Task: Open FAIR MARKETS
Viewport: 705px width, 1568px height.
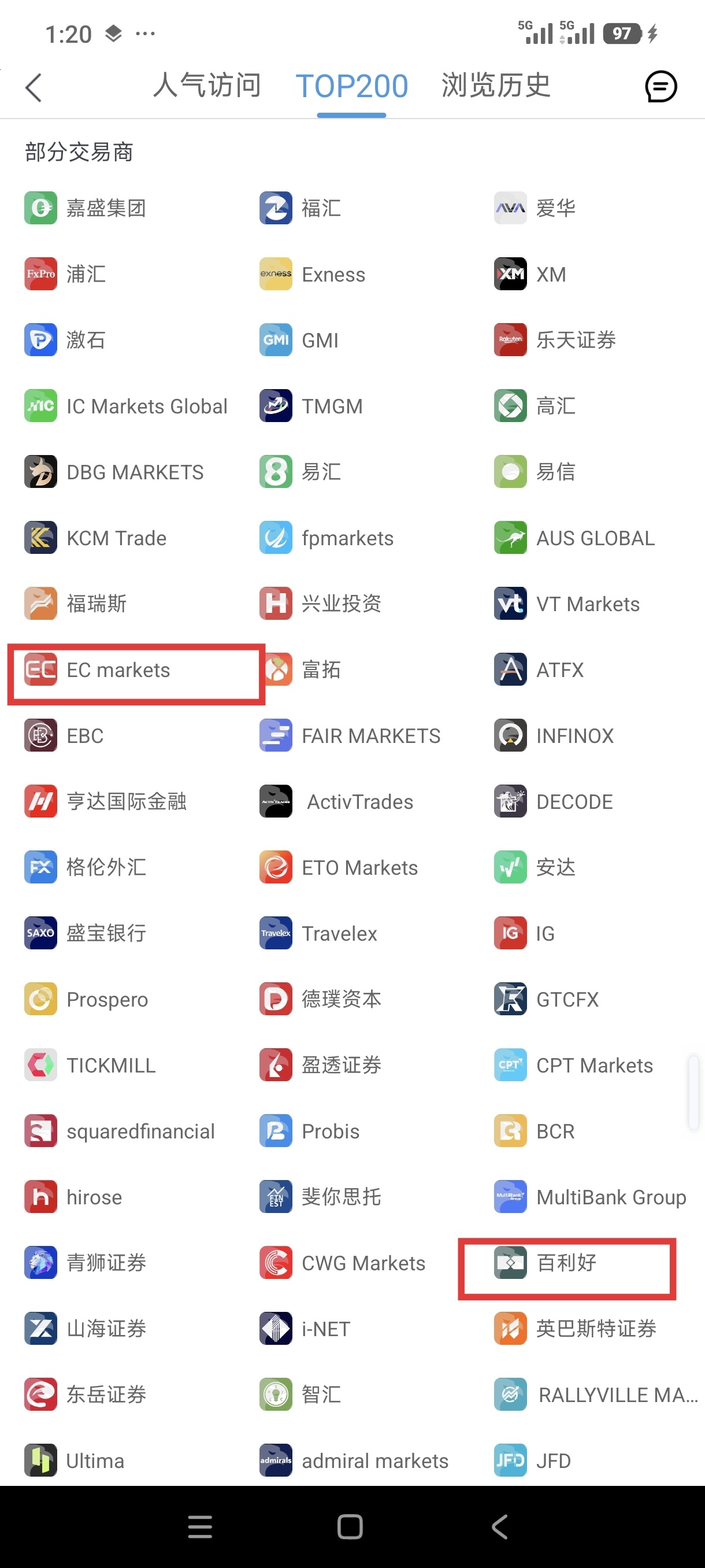Action: pyautogui.click(x=350, y=736)
